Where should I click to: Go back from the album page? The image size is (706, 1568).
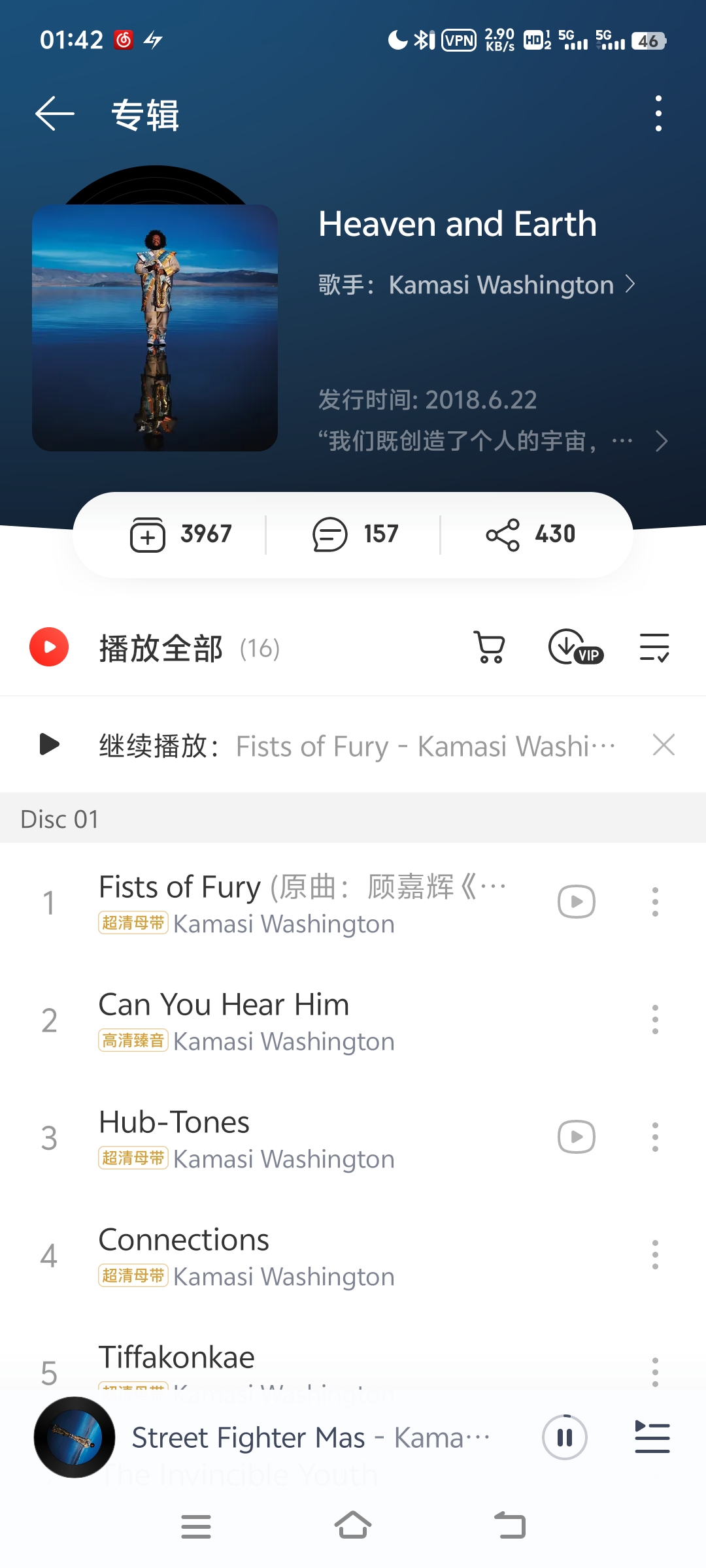click(55, 114)
